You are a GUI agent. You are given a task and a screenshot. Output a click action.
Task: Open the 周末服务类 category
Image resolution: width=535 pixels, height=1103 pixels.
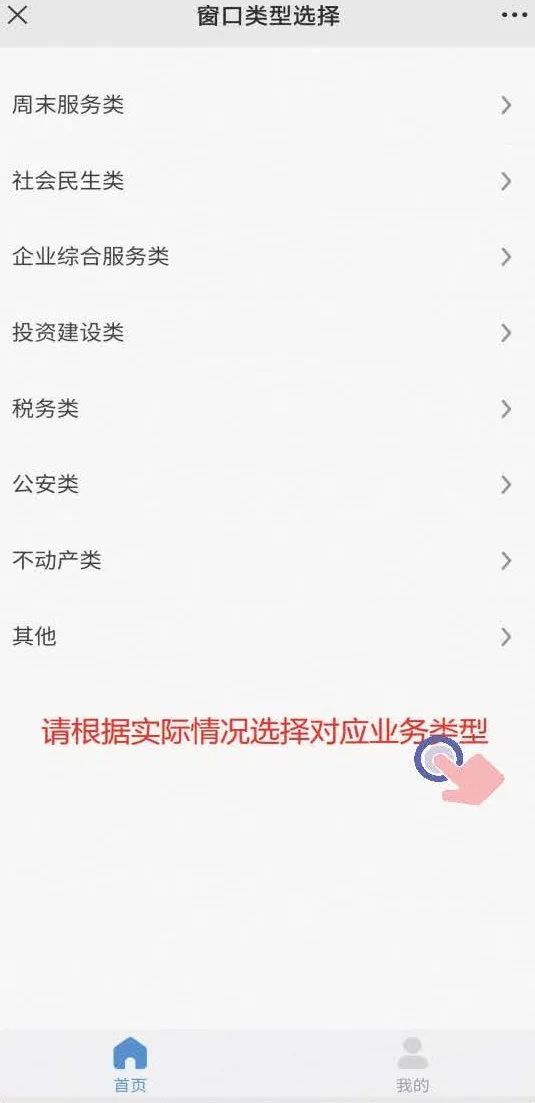click(267, 106)
